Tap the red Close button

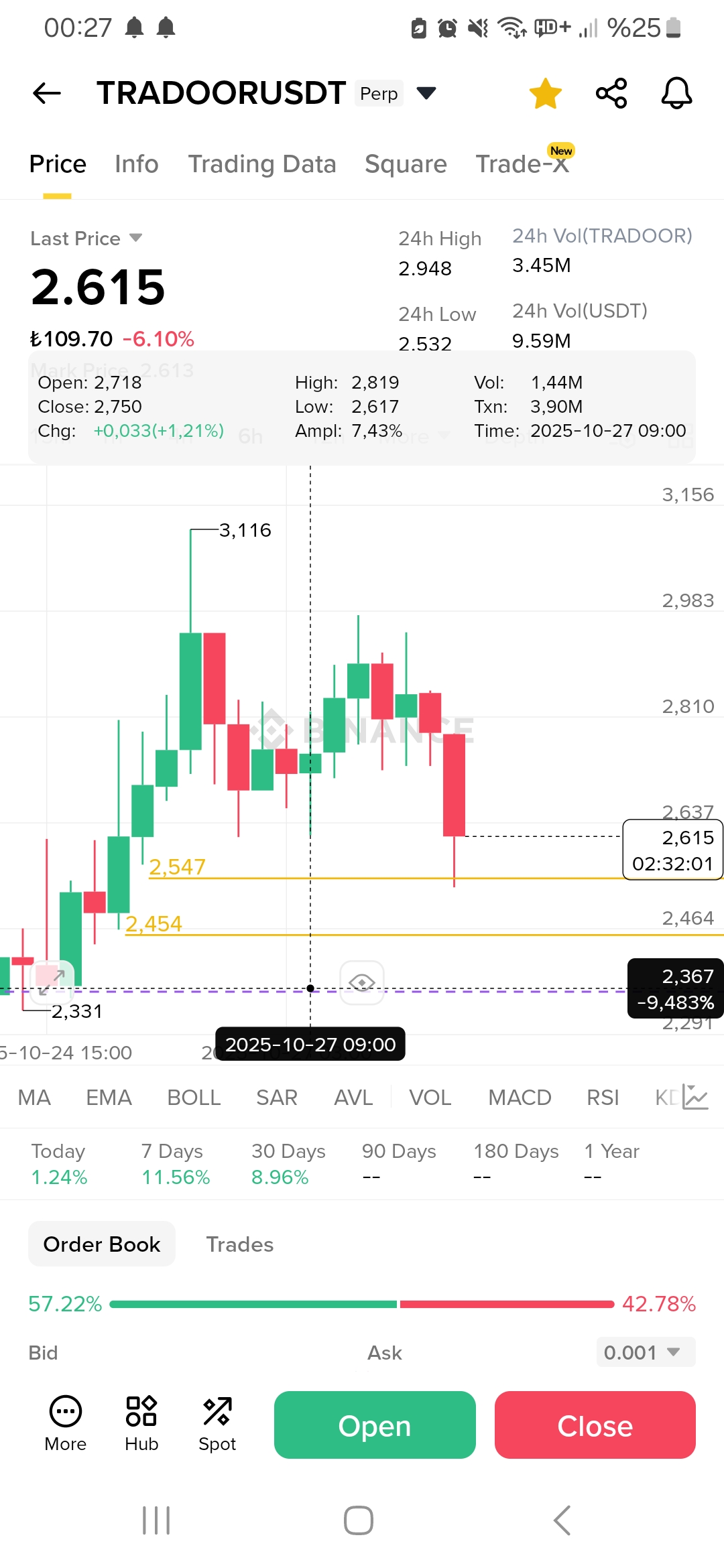point(595,1425)
